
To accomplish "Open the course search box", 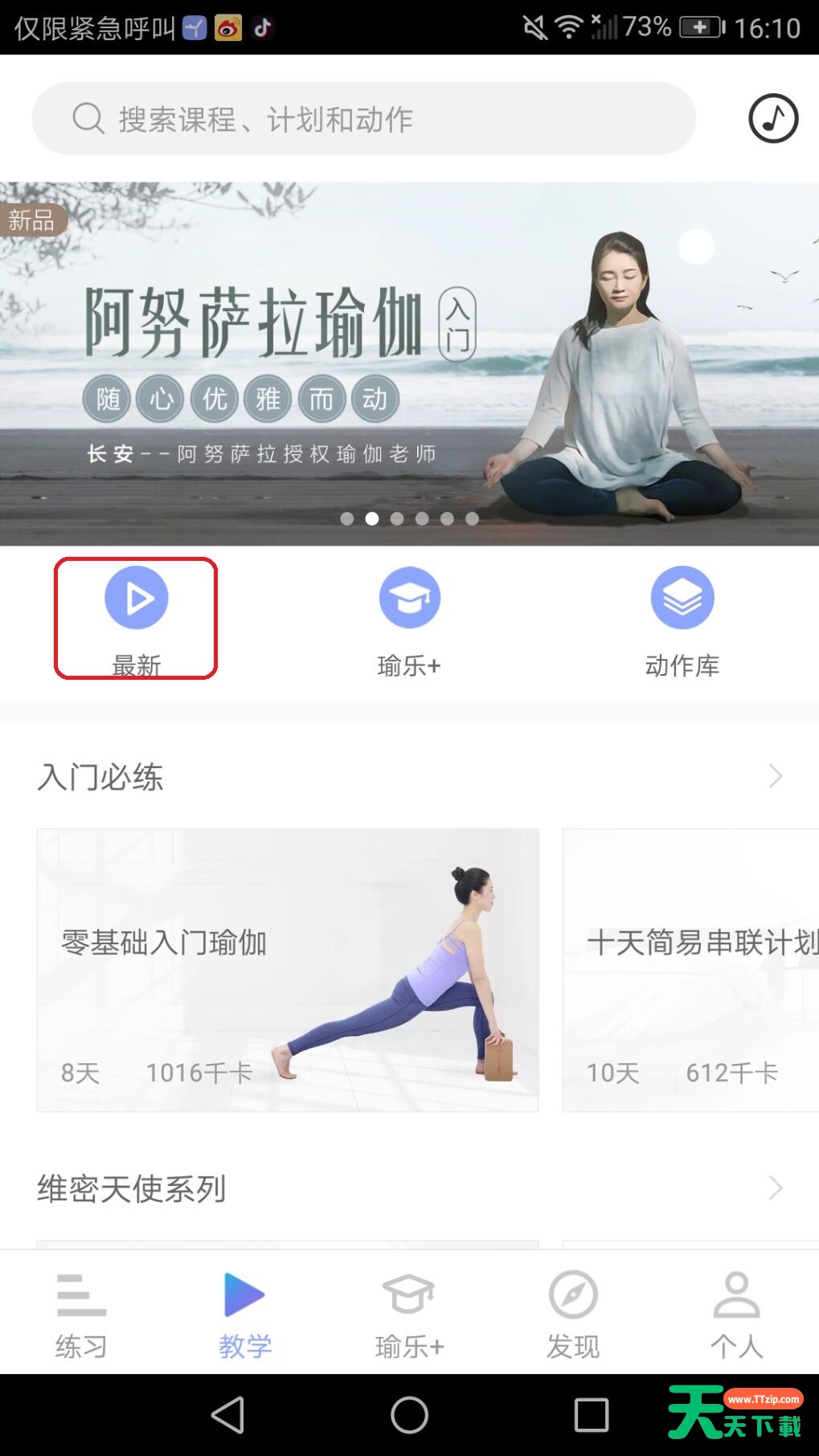I will pyautogui.click(x=364, y=119).
